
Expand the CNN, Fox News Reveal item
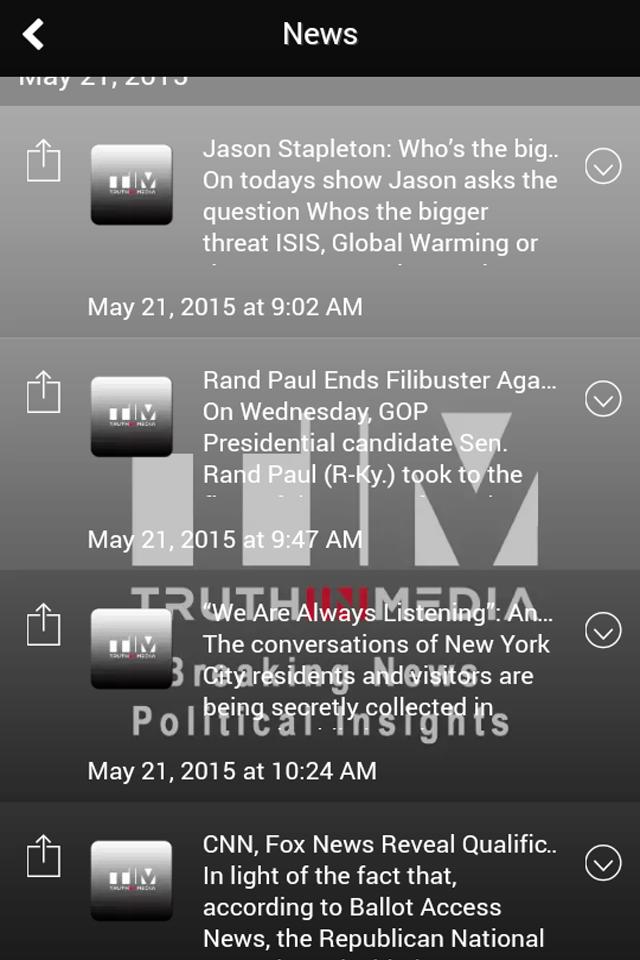[603, 862]
